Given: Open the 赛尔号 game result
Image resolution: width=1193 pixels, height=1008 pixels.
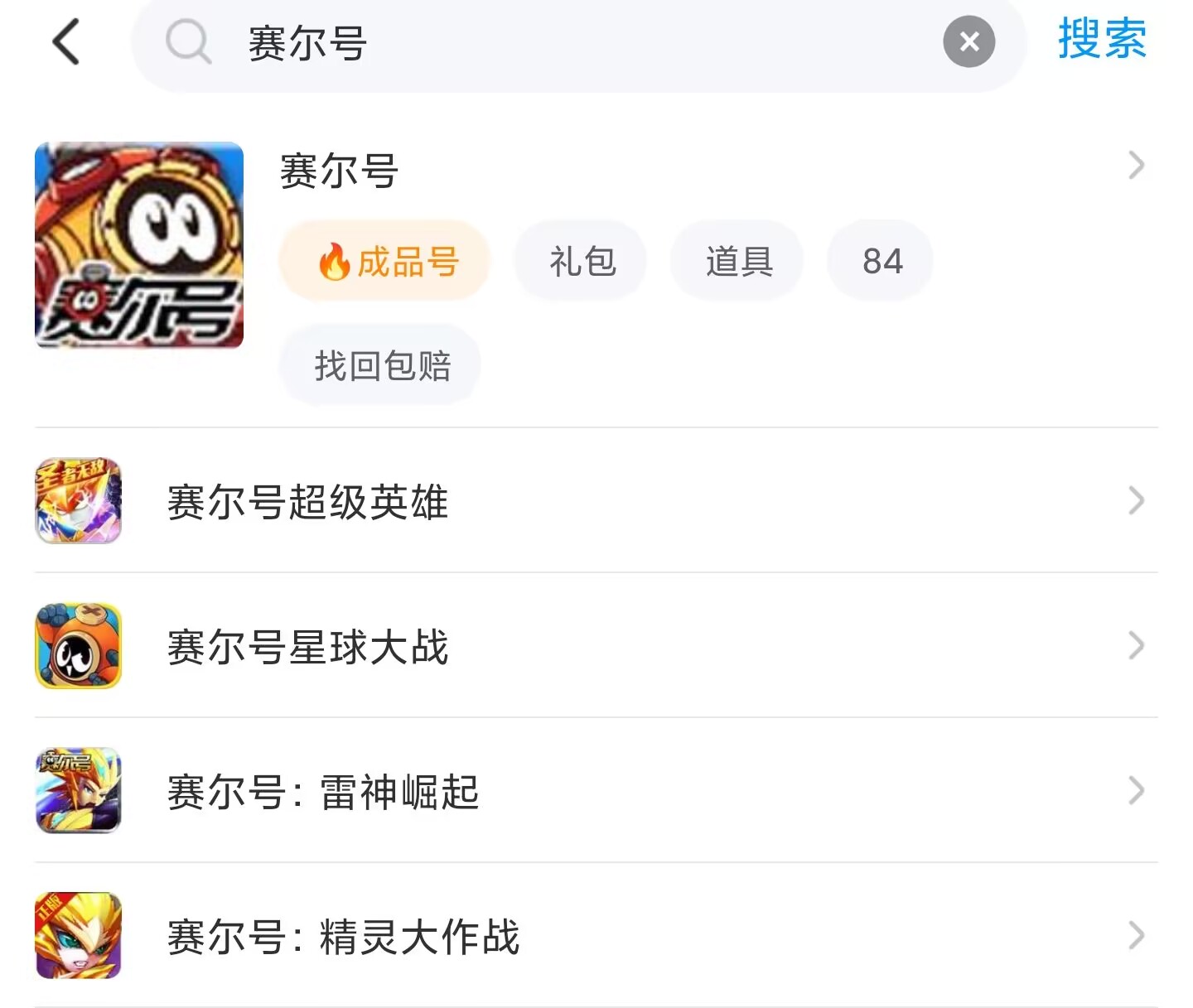Looking at the screenshot, I should tap(339, 171).
